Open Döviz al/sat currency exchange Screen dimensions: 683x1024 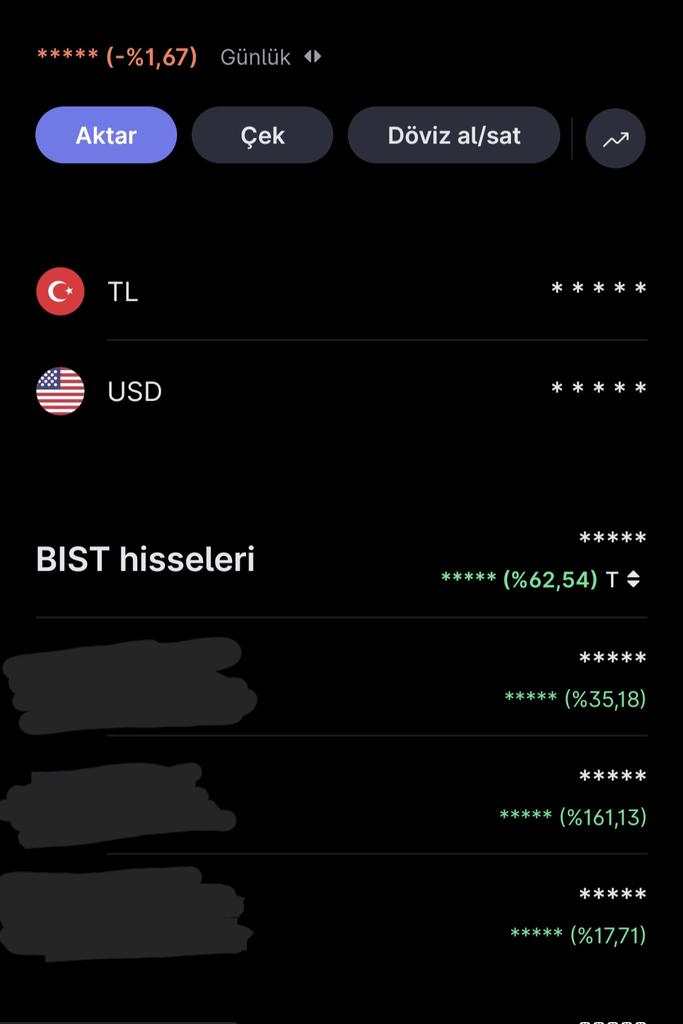[453, 135]
